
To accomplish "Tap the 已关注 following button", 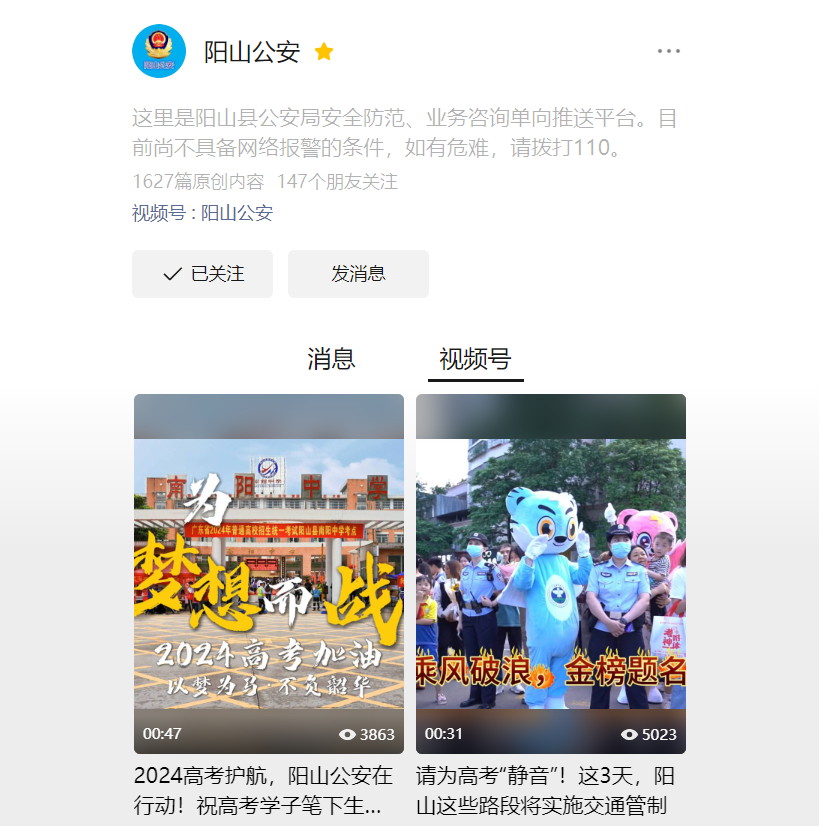I will tap(202, 274).
